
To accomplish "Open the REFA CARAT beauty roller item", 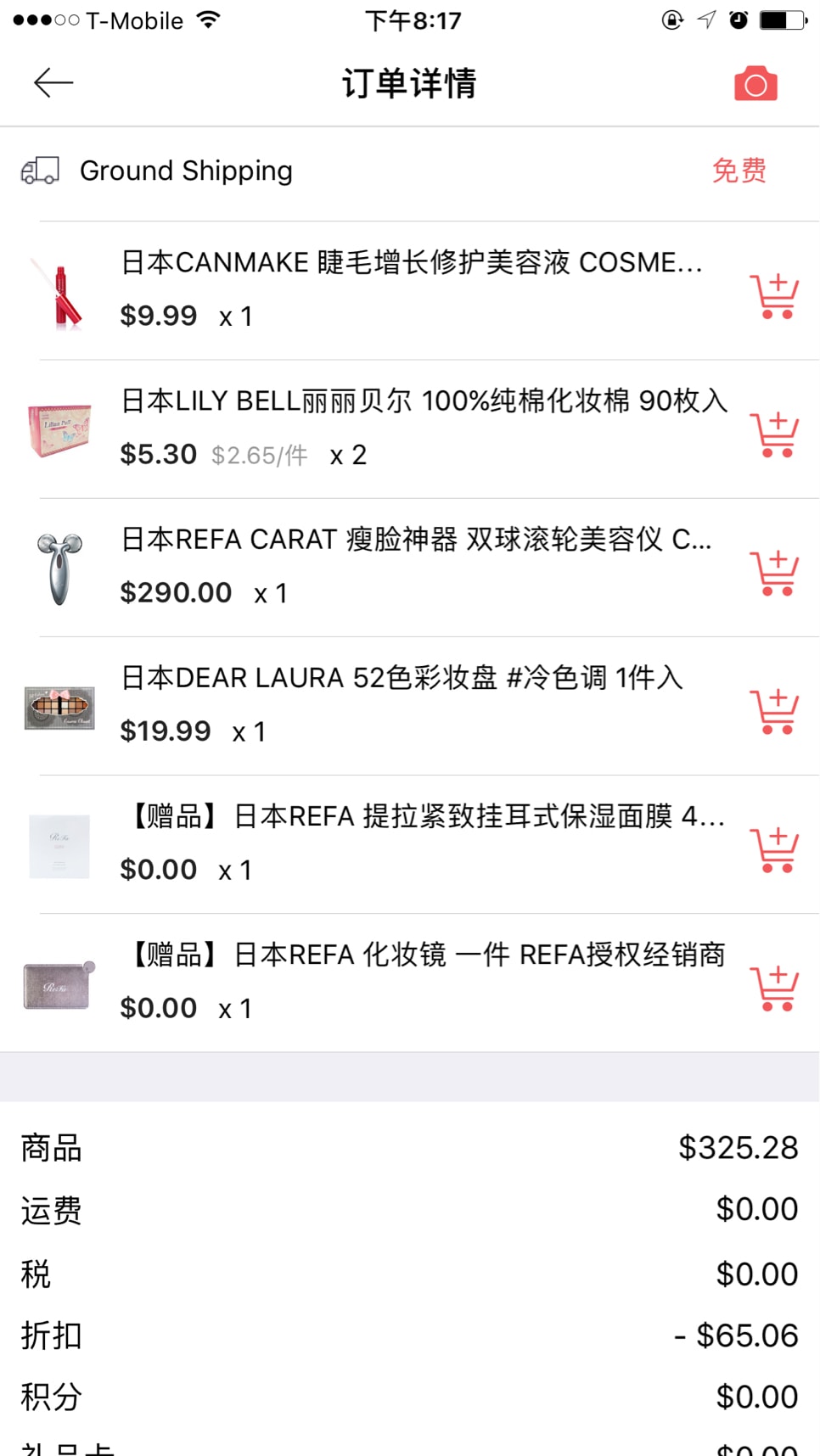I will tap(415, 540).
